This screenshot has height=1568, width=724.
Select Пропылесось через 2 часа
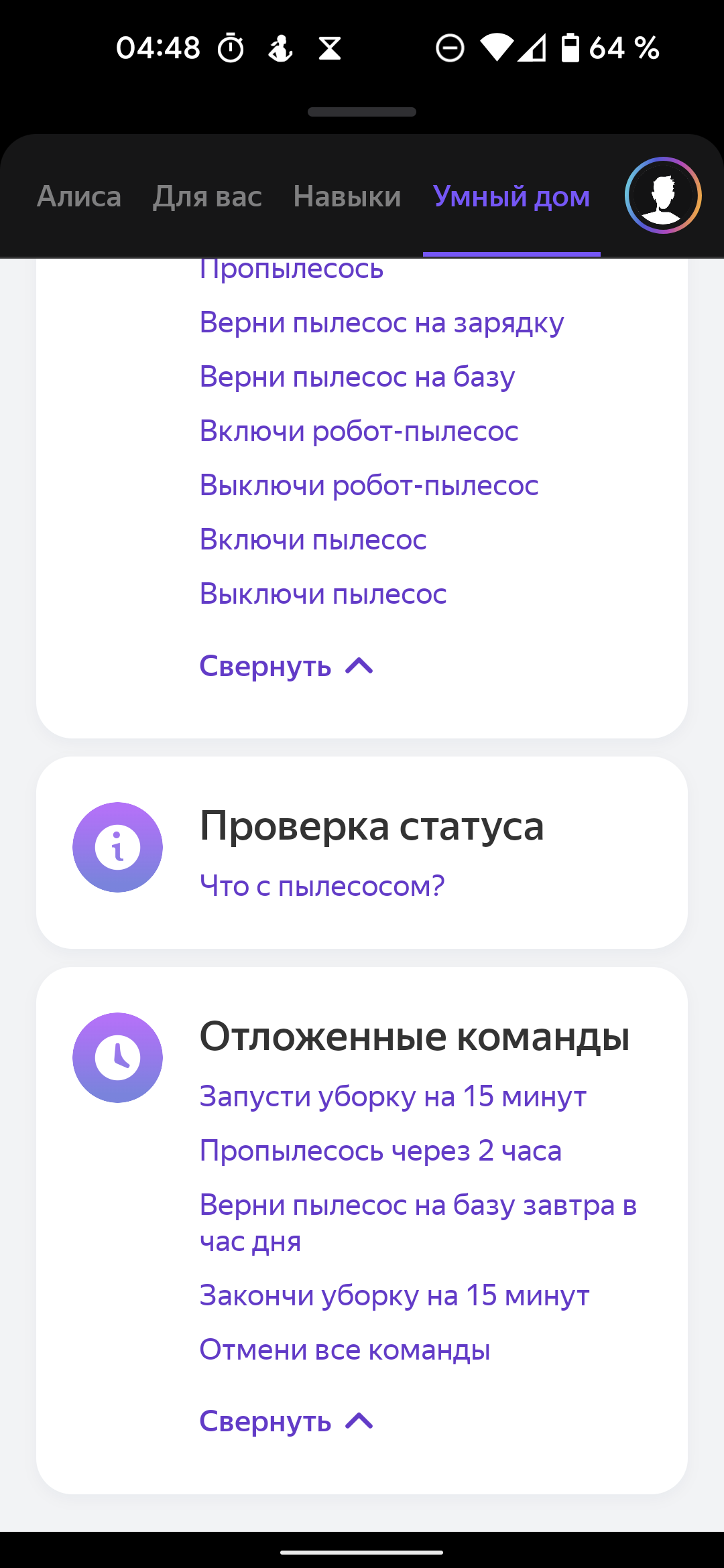point(380,1151)
